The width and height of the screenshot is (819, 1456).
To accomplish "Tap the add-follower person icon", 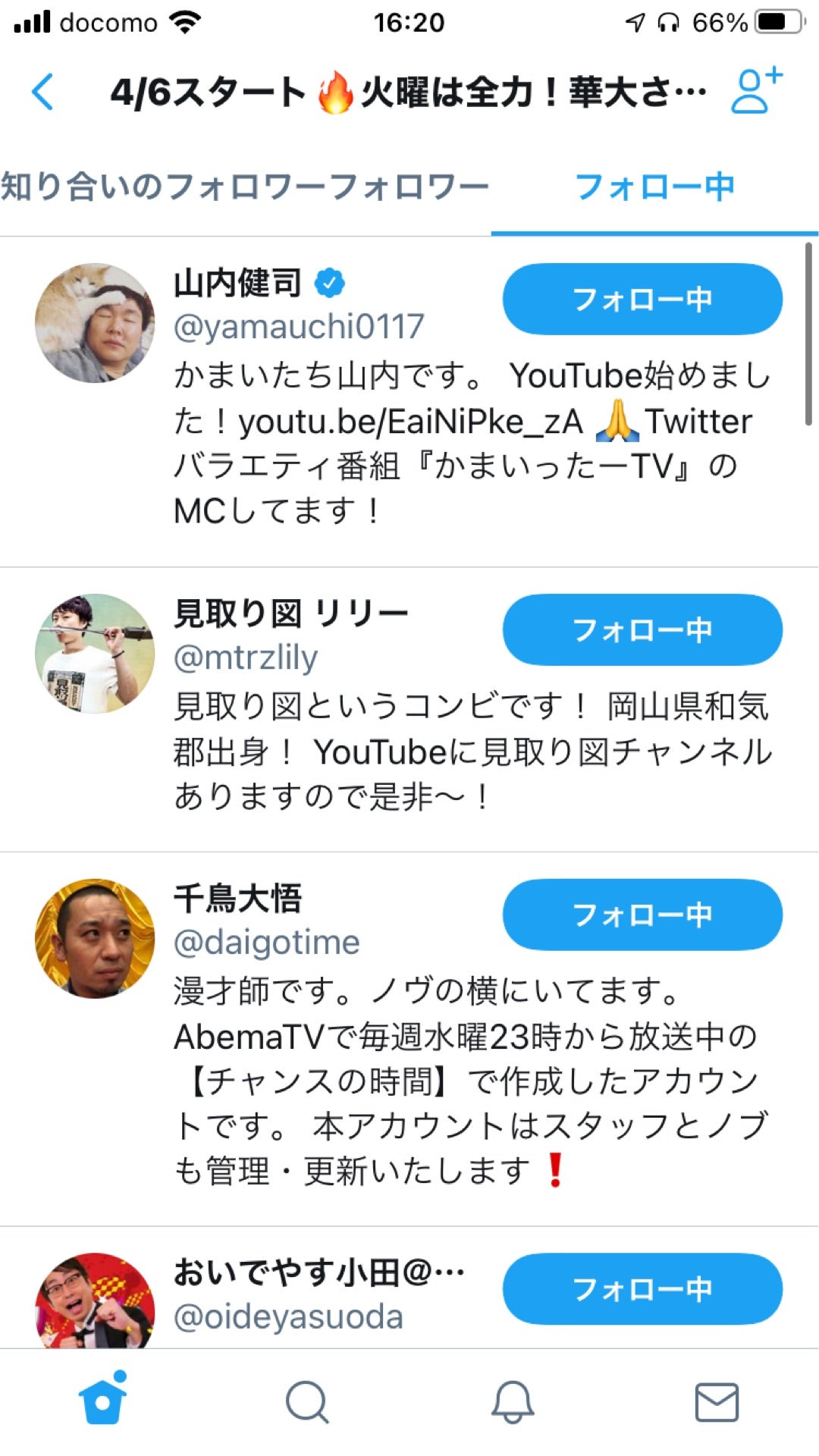I will tap(755, 90).
